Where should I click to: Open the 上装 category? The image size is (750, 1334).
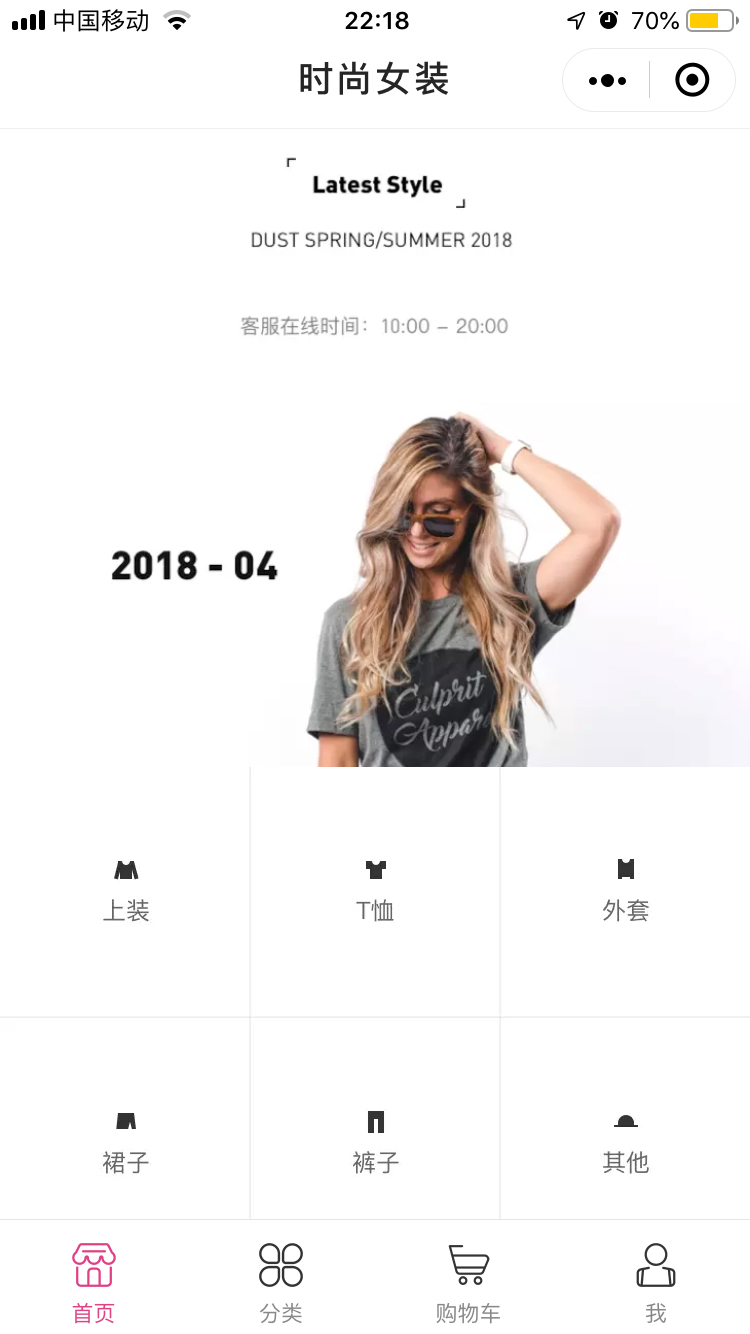(x=125, y=891)
